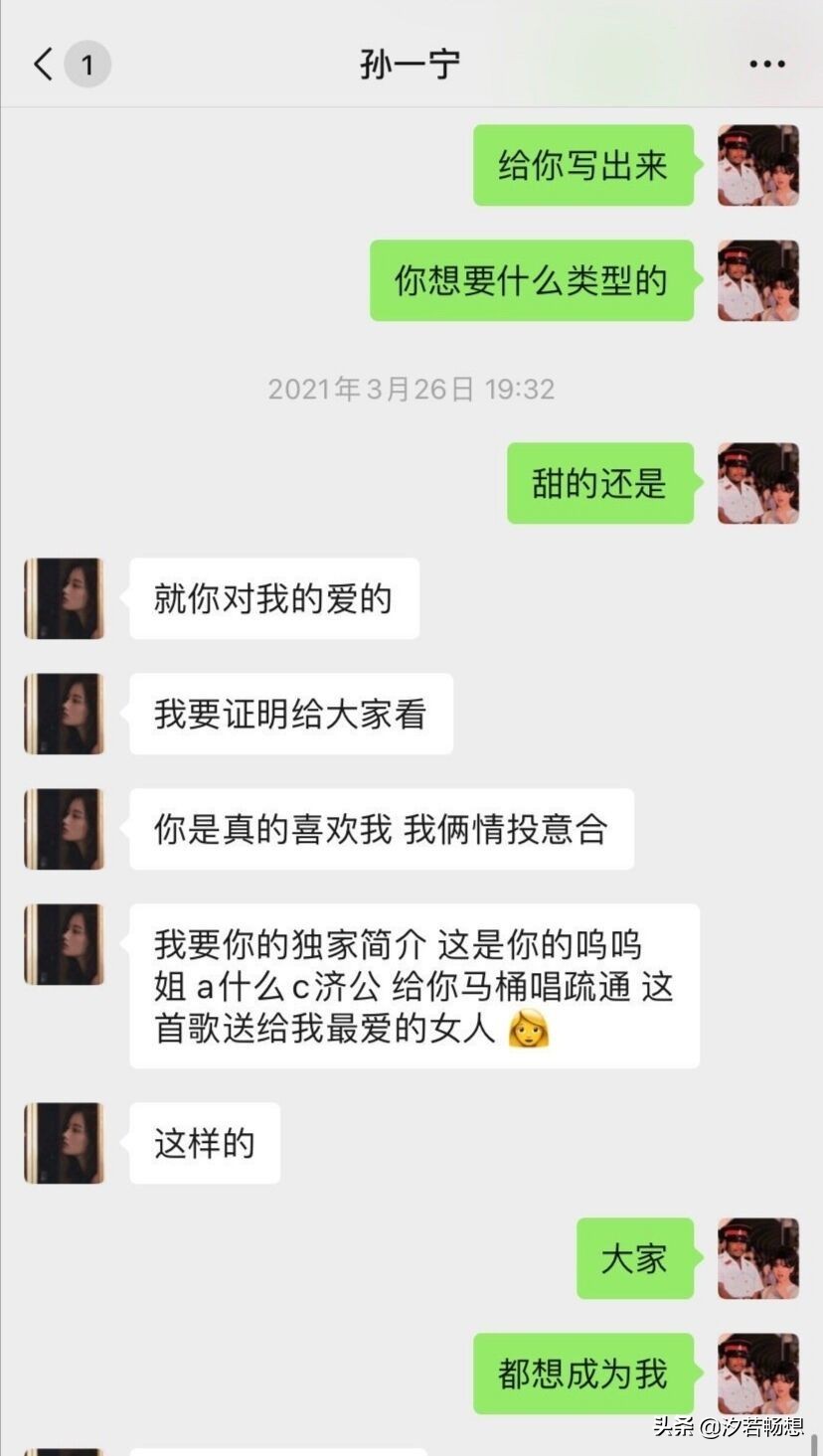This screenshot has height=1456, width=823.
Task: Open the chat options via the three-dot icon
Action: [765, 64]
